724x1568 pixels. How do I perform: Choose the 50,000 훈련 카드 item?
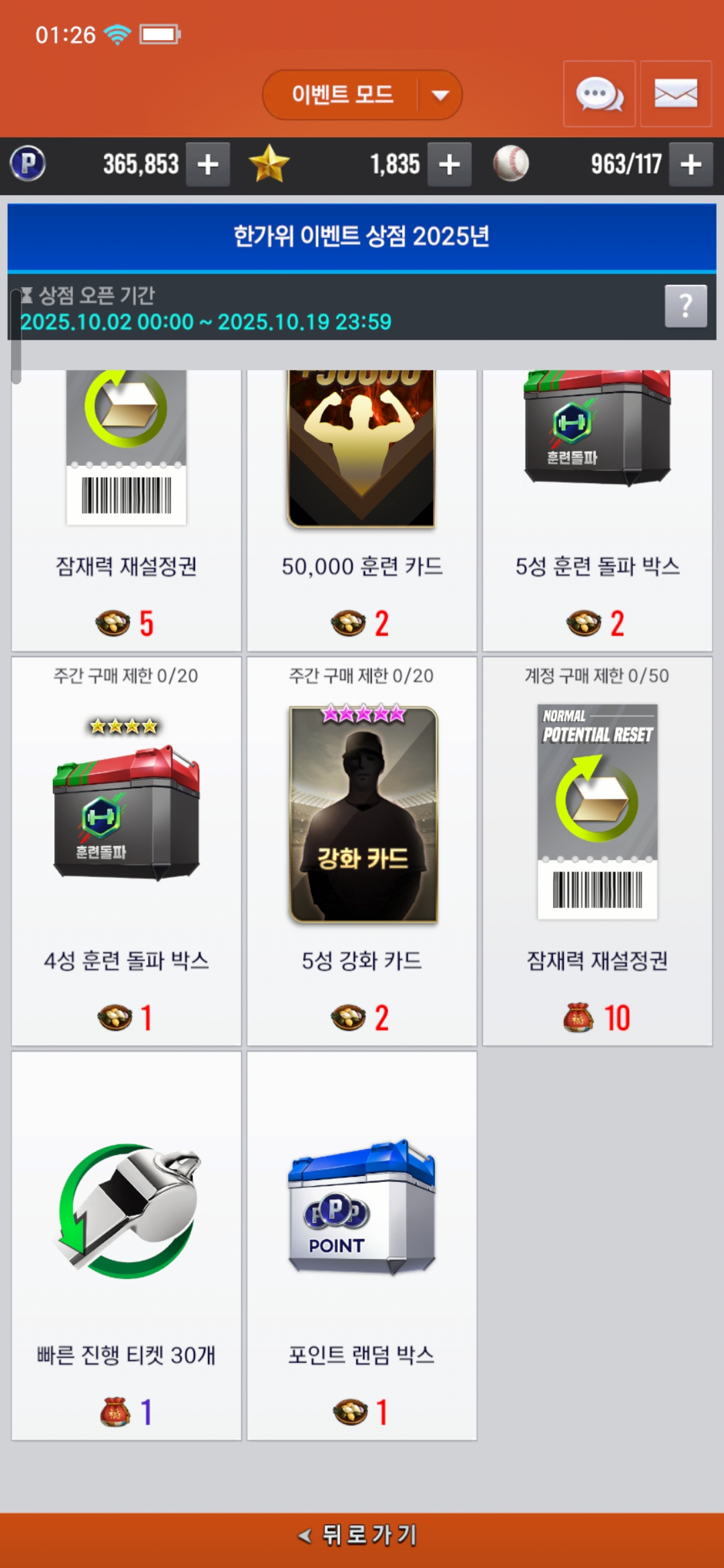[362, 509]
